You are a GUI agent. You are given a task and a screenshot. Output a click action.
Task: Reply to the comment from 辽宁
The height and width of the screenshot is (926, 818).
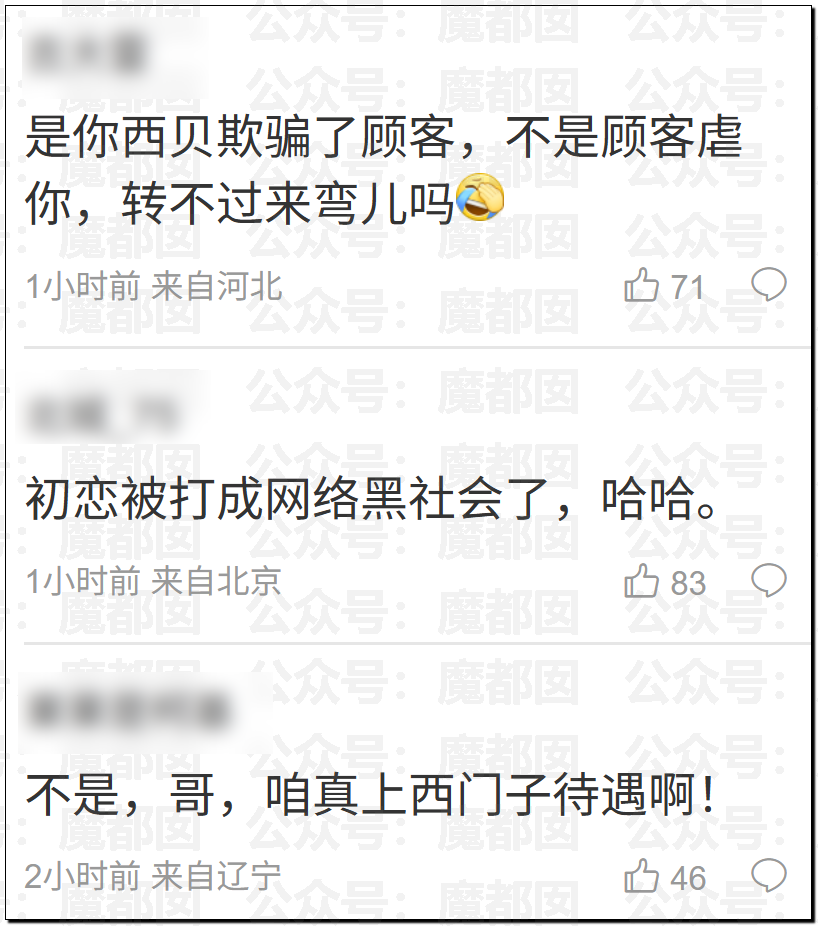769,875
